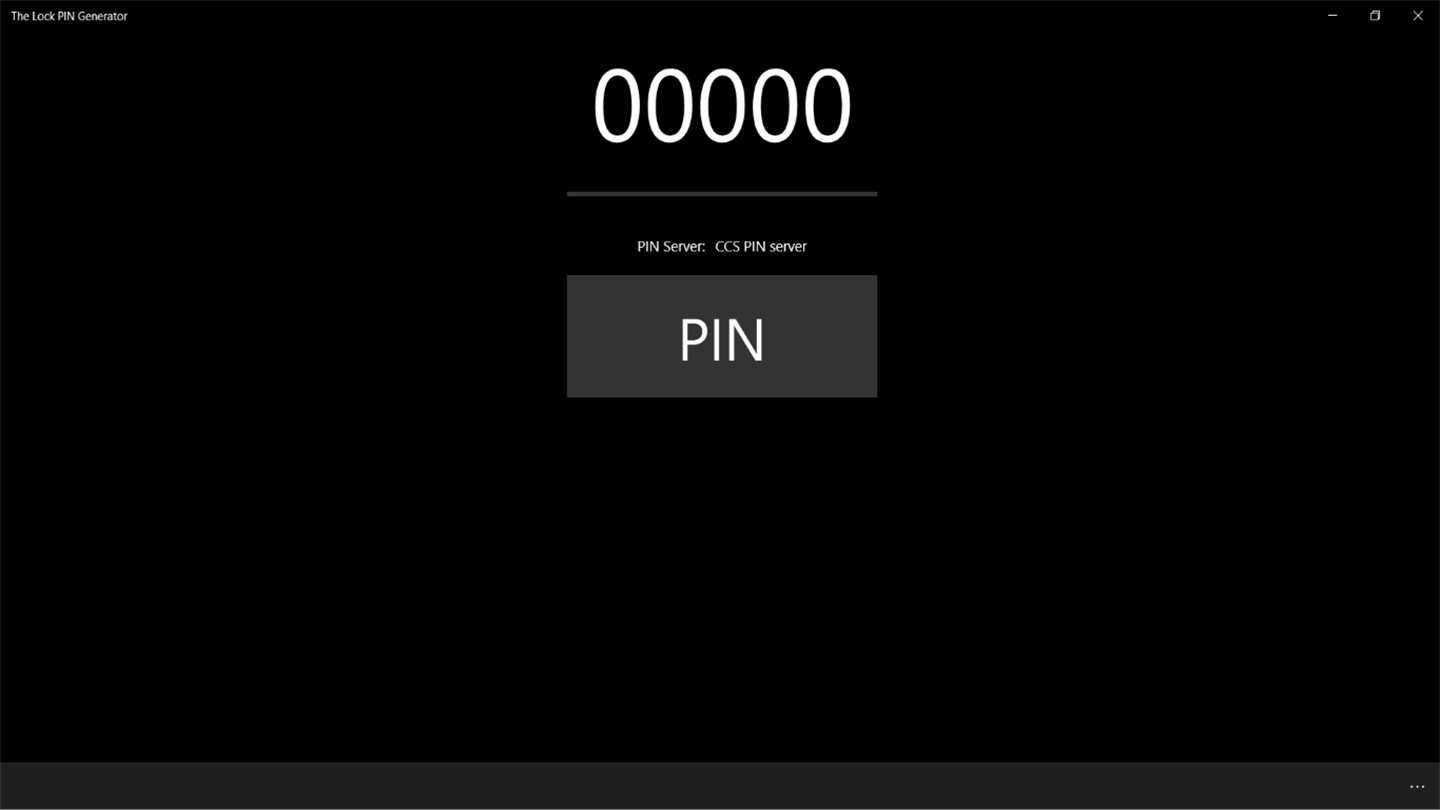Screen dimensions: 1440x810
Task: Generate a new PIN with the PIN button
Action: pyautogui.click(x=721, y=337)
